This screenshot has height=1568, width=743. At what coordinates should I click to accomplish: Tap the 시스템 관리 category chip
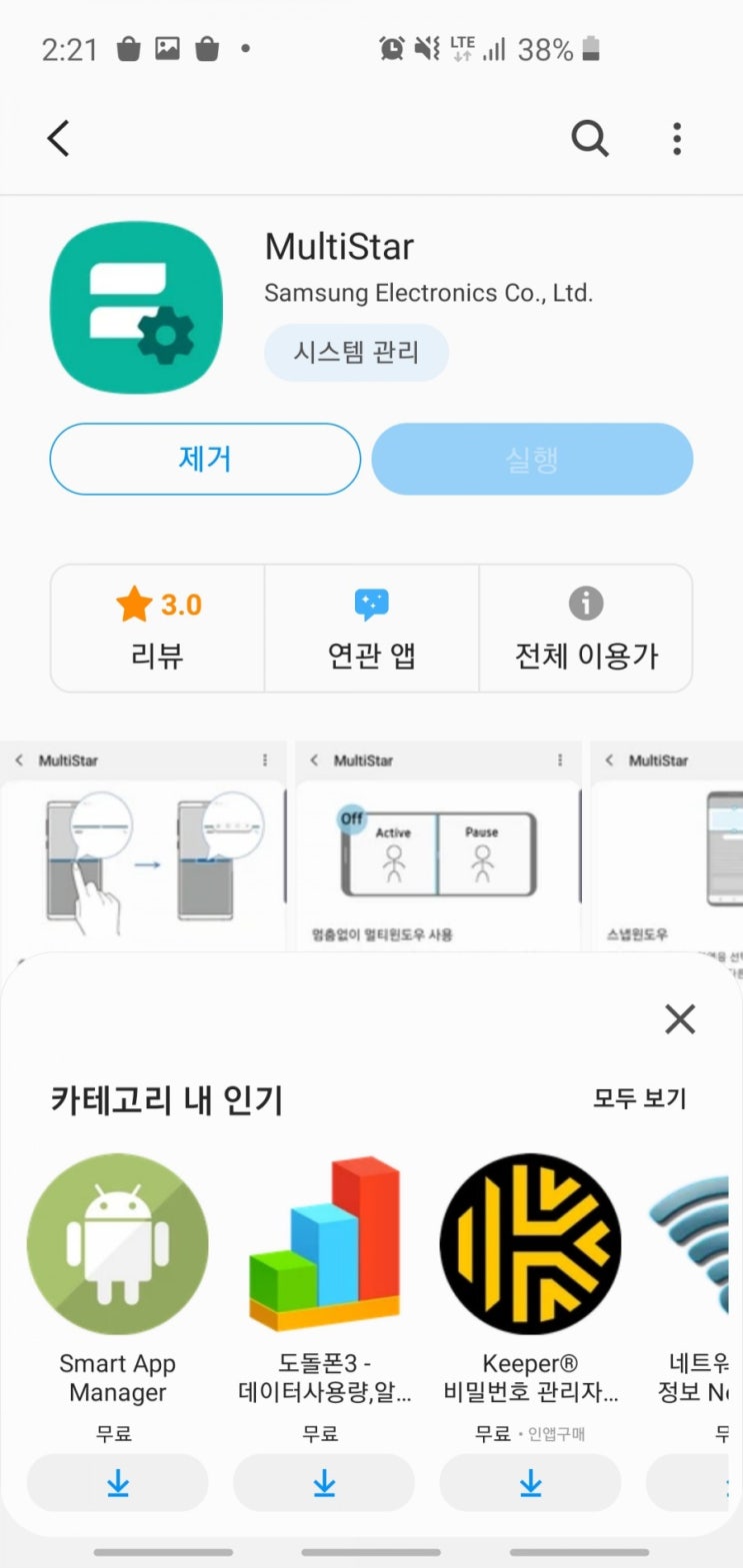(356, 352)
